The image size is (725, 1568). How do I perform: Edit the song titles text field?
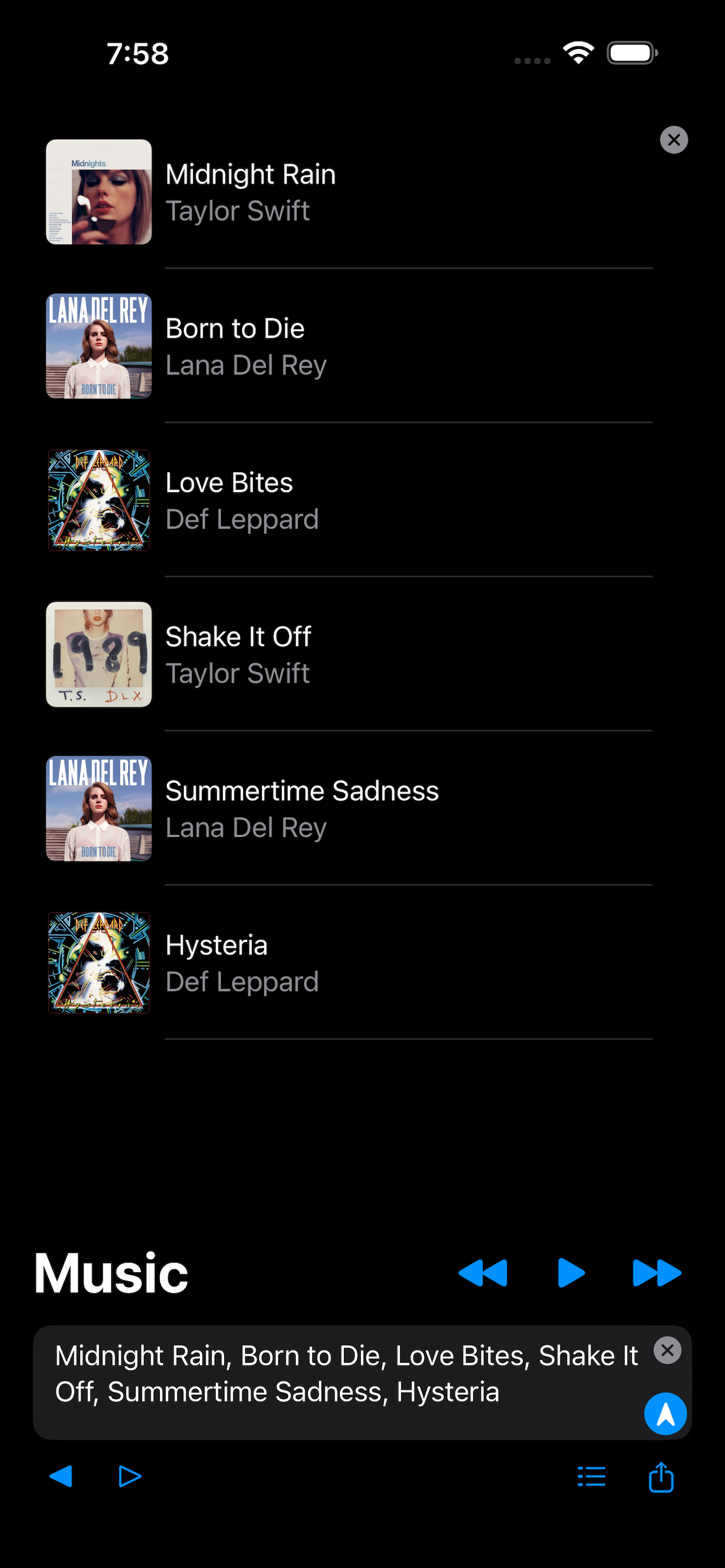pyautogui.click(x=341, y=1374)
